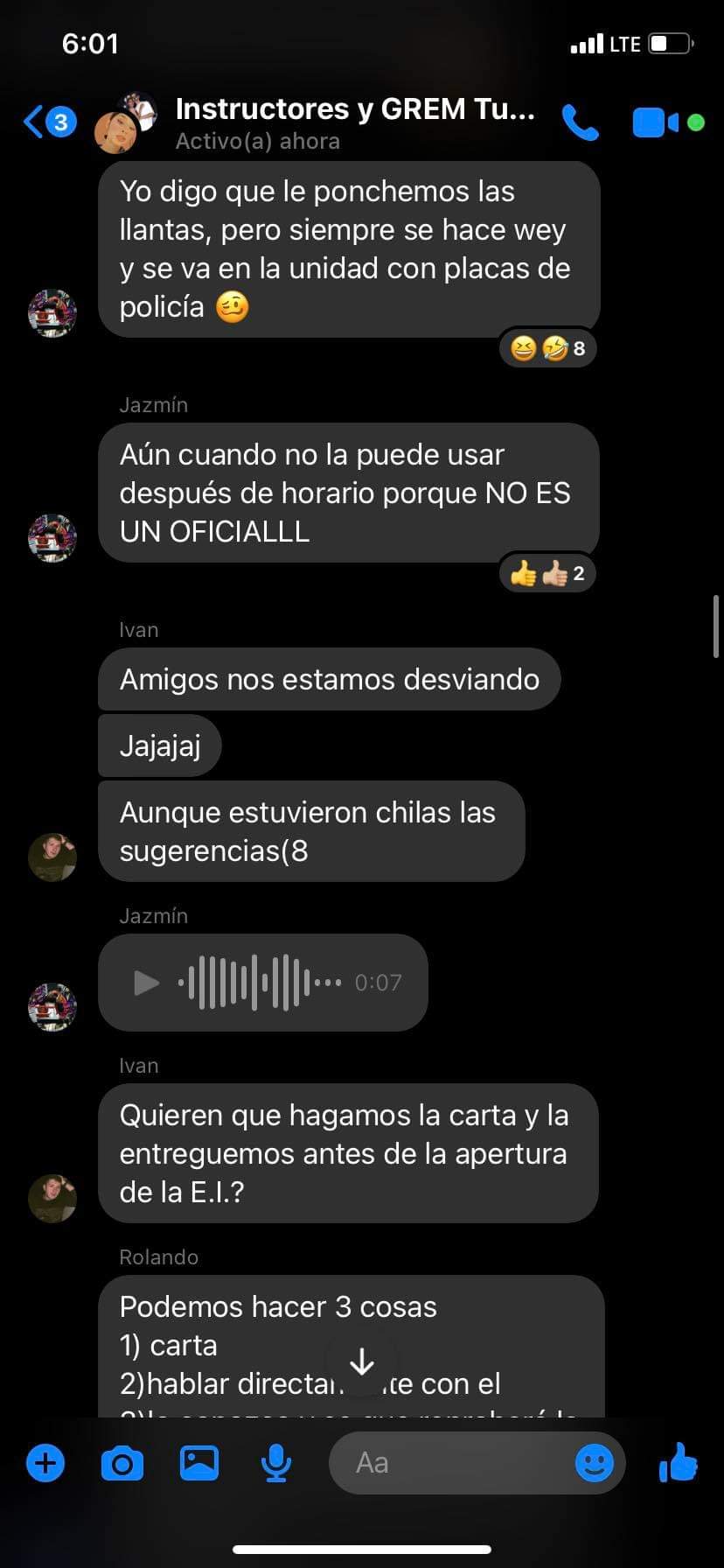View the 2 thumbs-up reactions
Viewport: 724px width, 1568px height.
(548, 574)
